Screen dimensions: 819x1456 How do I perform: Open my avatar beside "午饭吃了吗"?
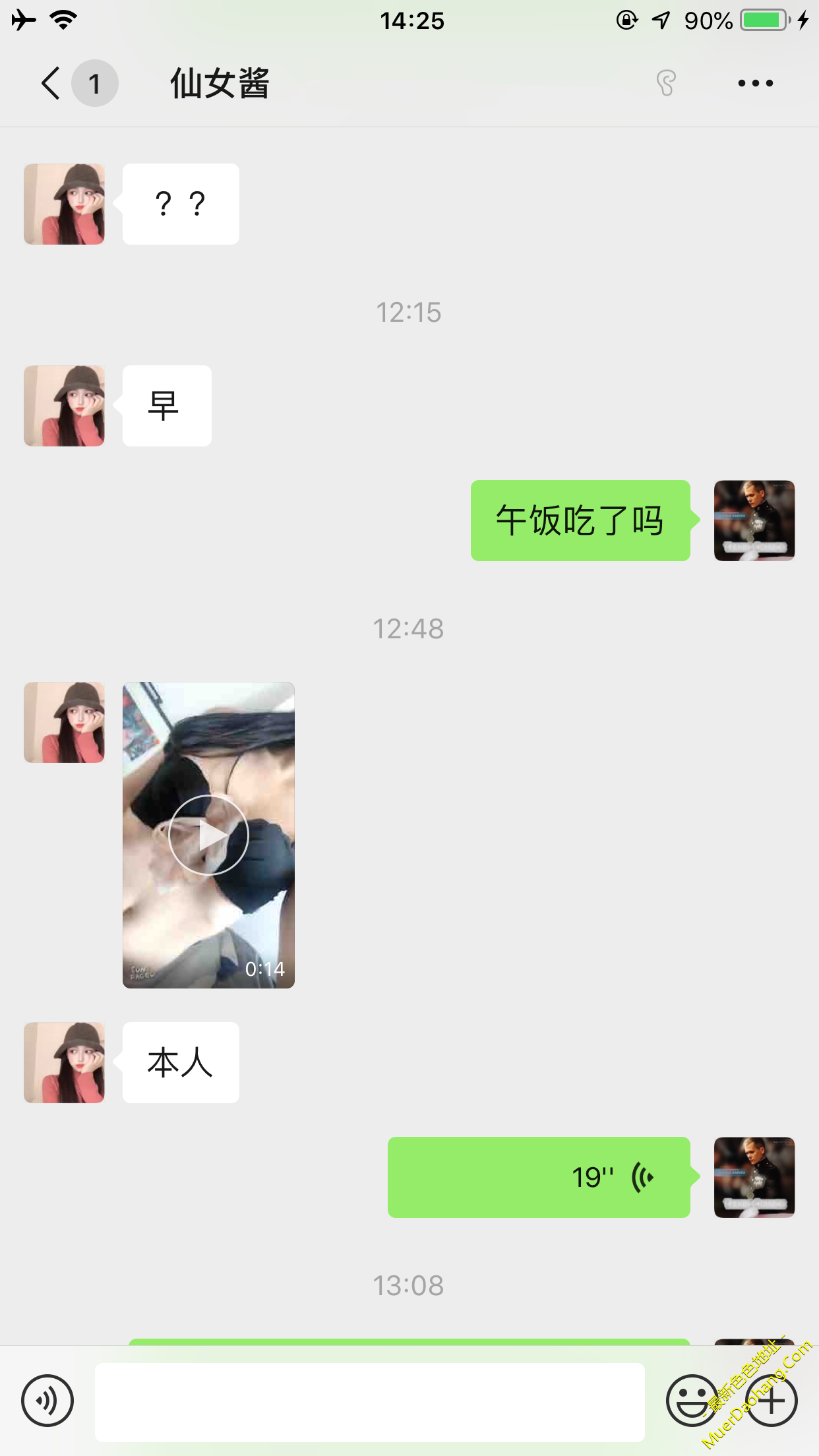[x=754, y=521]
